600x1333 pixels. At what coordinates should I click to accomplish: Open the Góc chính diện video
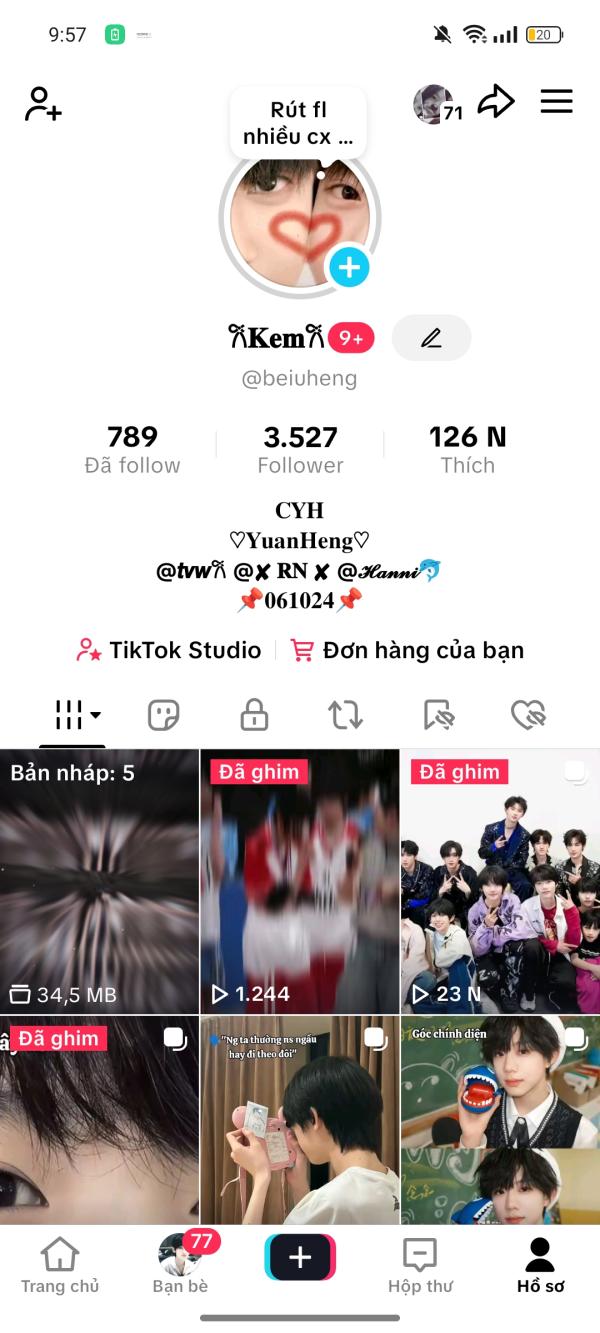pos(500,1120)
